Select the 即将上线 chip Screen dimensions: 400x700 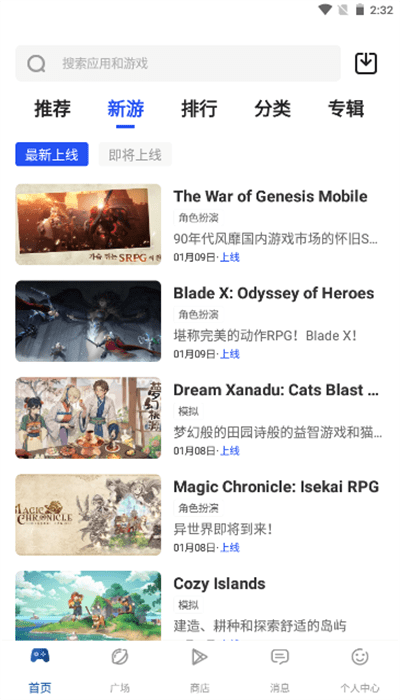pyautogui.click(x=135, y=154)
